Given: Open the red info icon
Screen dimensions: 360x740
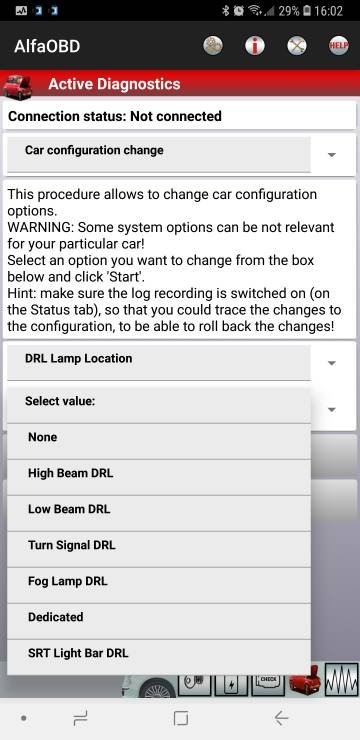Looking at the screenshot, I should pos(255,46).
